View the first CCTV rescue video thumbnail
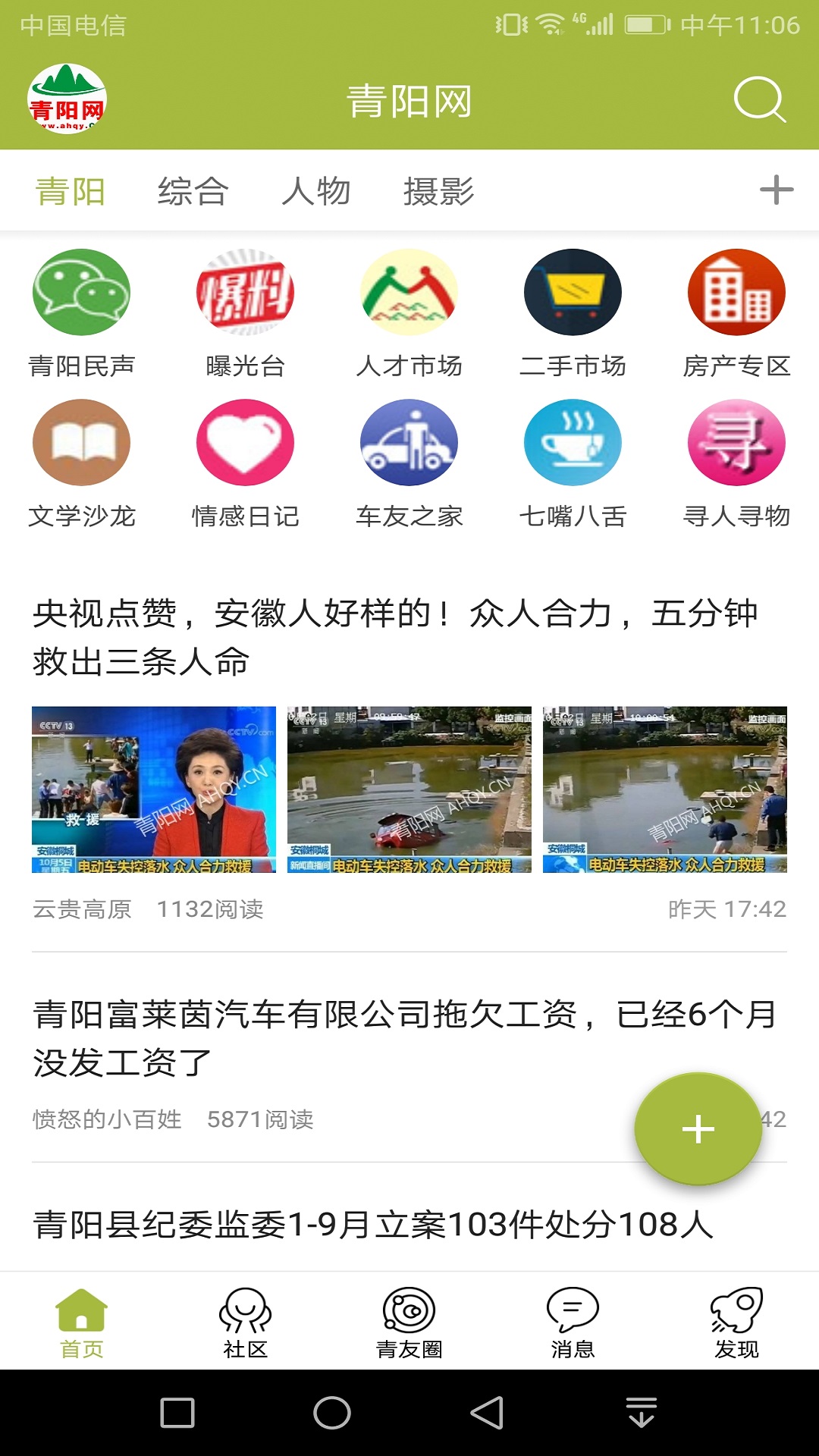 click(154, 789)
